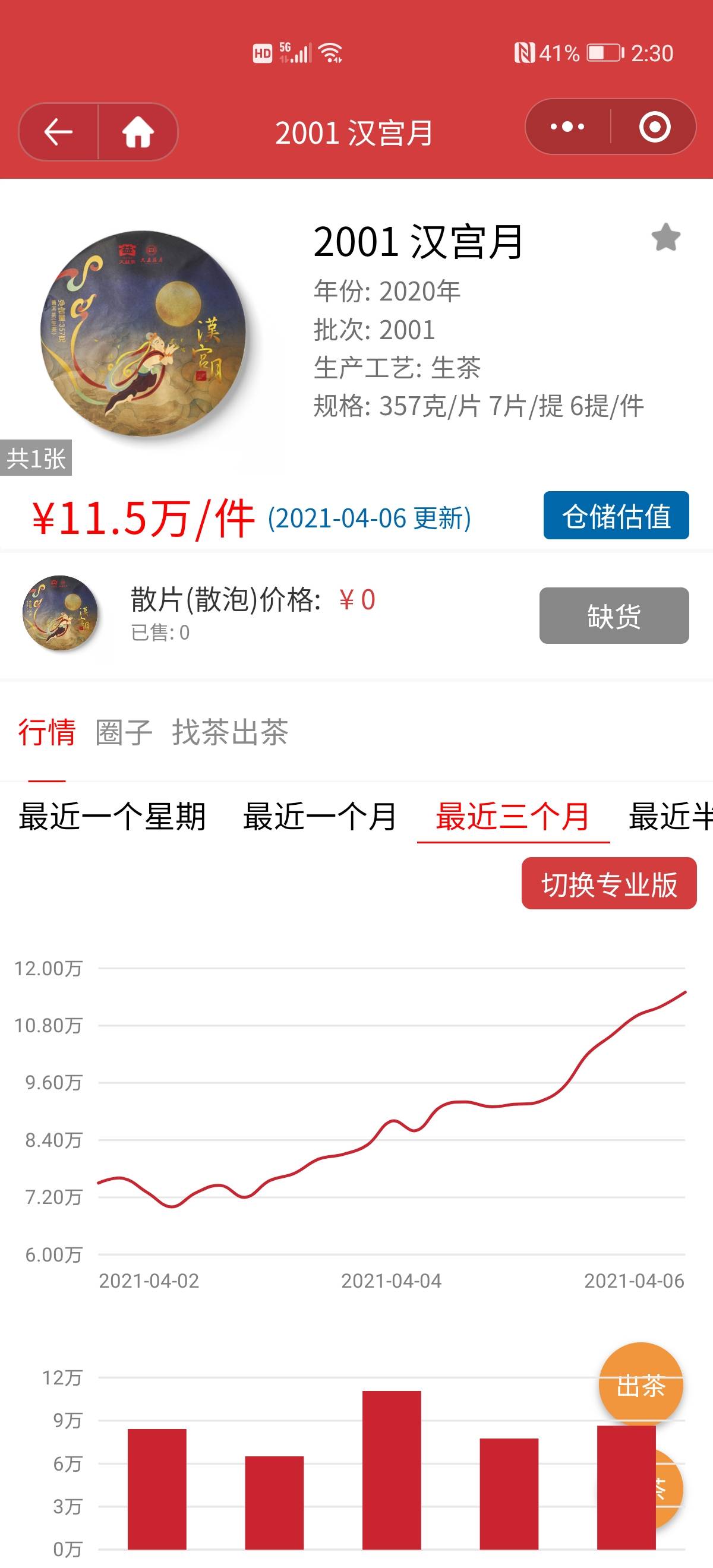713x1568 pixels.
Task: Select the 行情 tab
Action: 47,732
